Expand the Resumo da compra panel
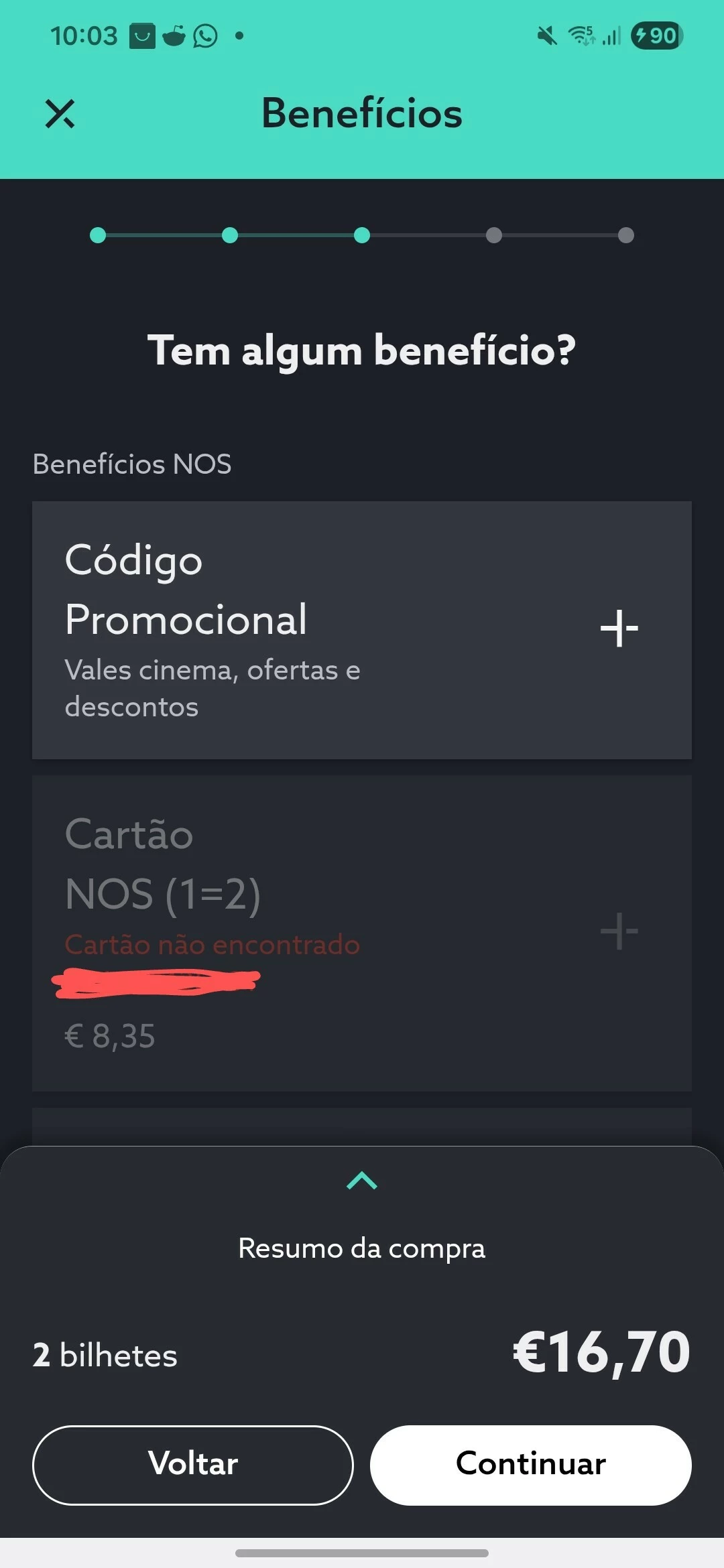The height and width of the screenshot is (1568, 724). (x=362, y=1180)
